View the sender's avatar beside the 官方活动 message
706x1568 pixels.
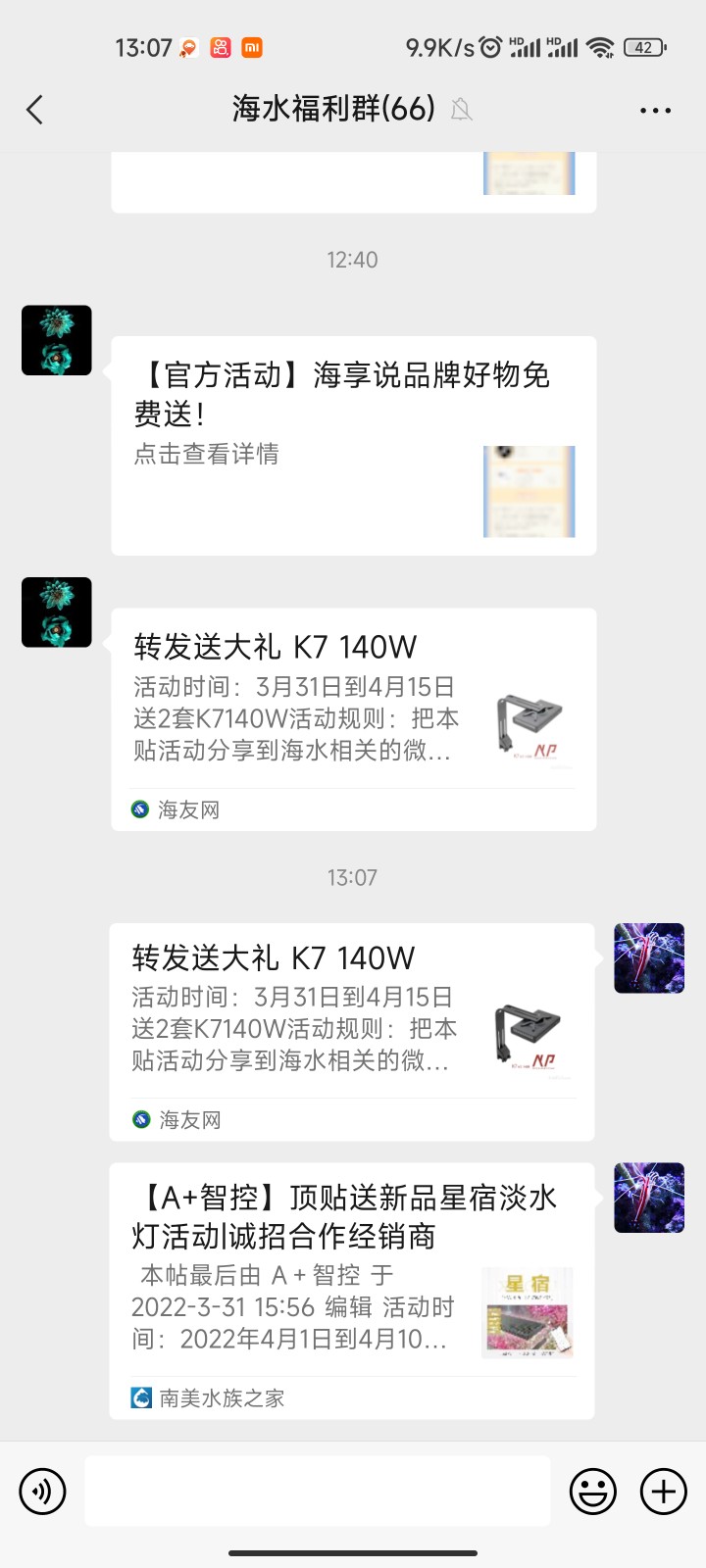[57, 340]
